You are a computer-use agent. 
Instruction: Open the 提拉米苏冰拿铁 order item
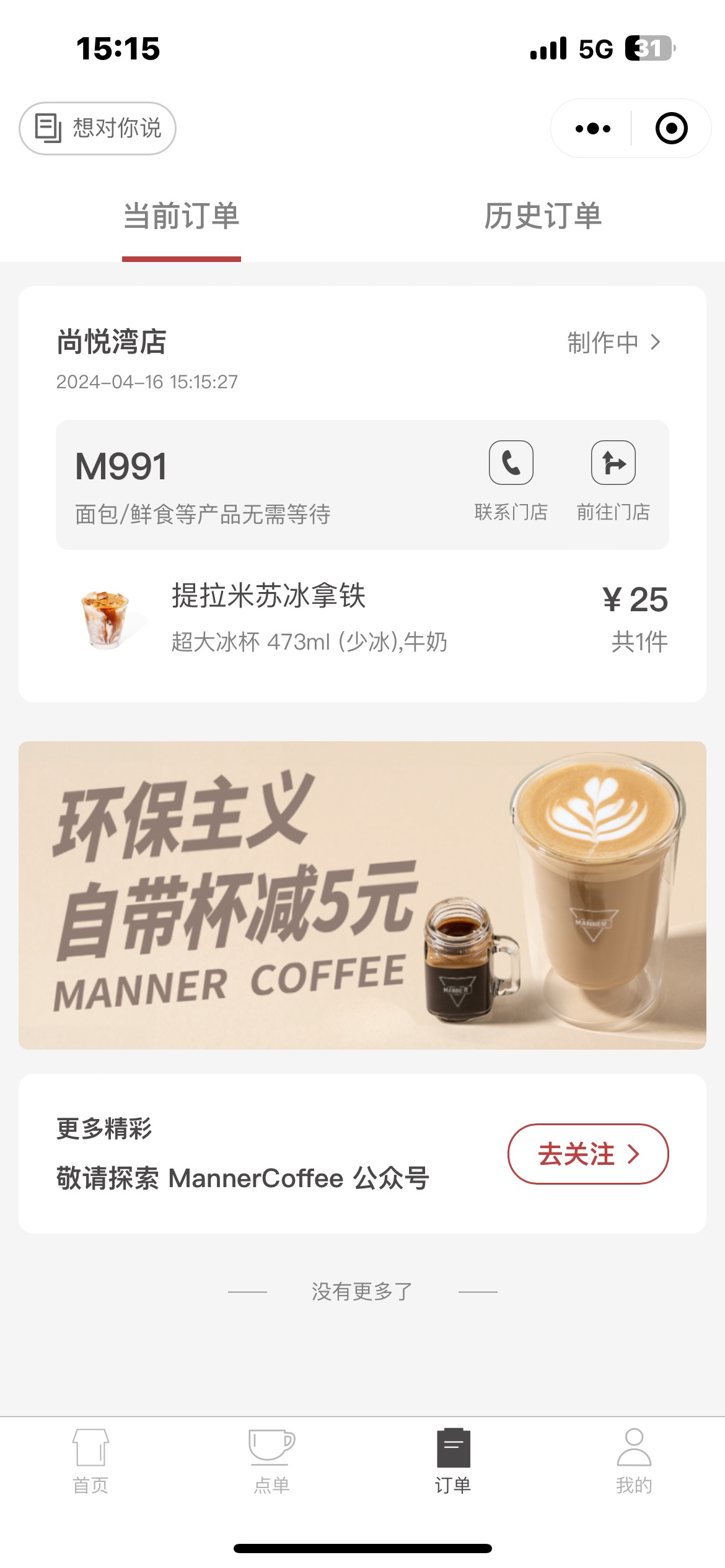(362, 618)
